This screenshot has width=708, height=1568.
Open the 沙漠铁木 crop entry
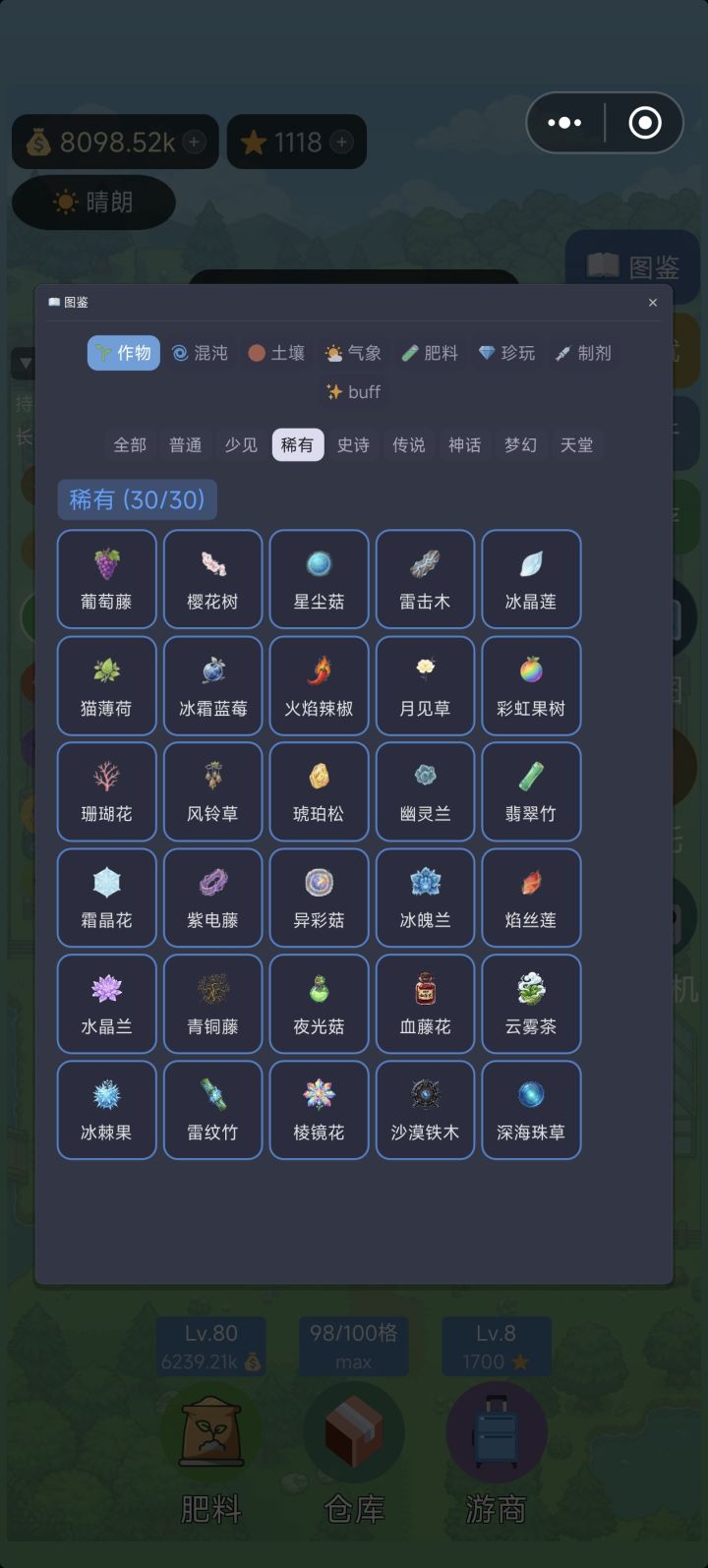(425, 1110)
